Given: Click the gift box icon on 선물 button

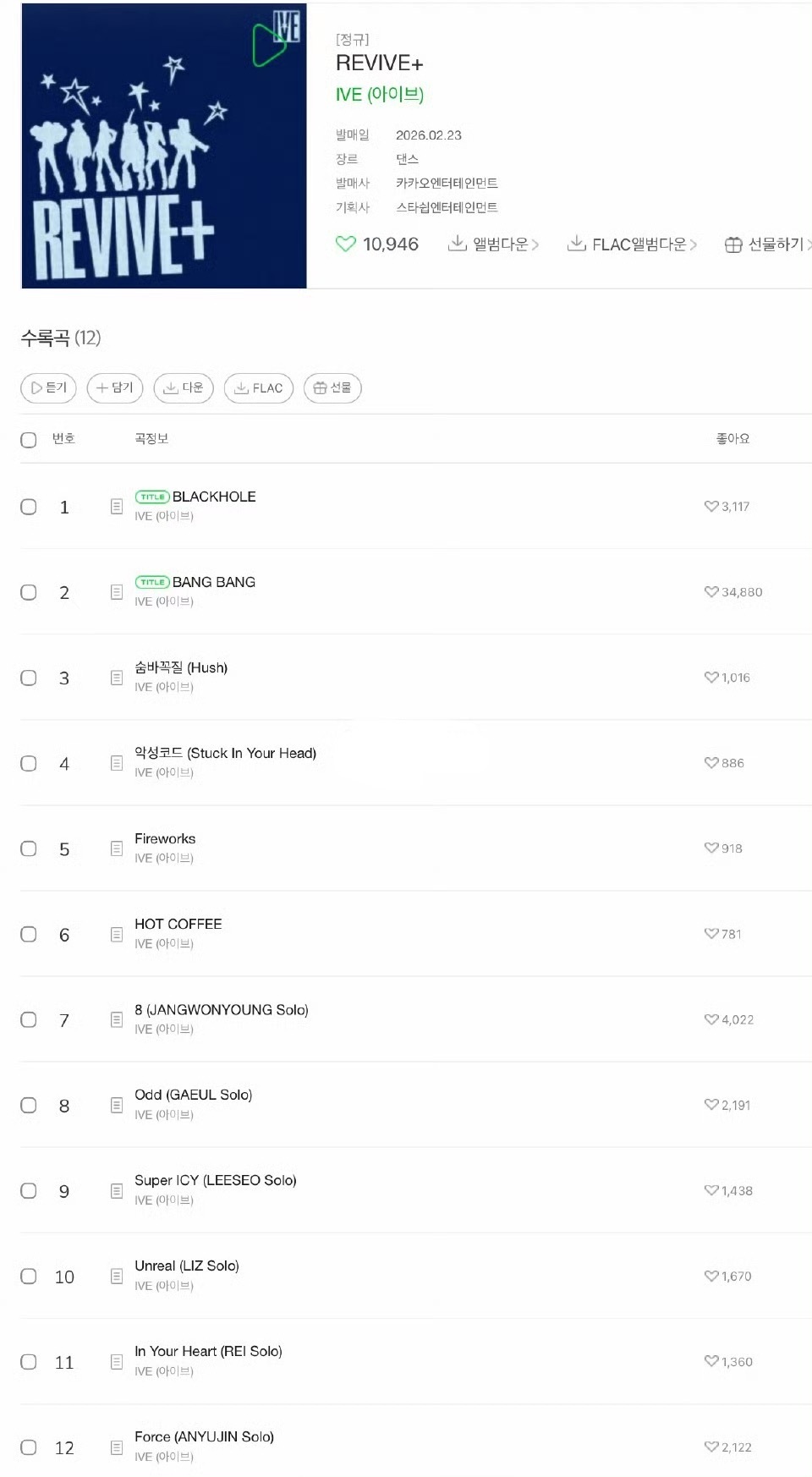Looking at the screenshot, I should point(321,388).
